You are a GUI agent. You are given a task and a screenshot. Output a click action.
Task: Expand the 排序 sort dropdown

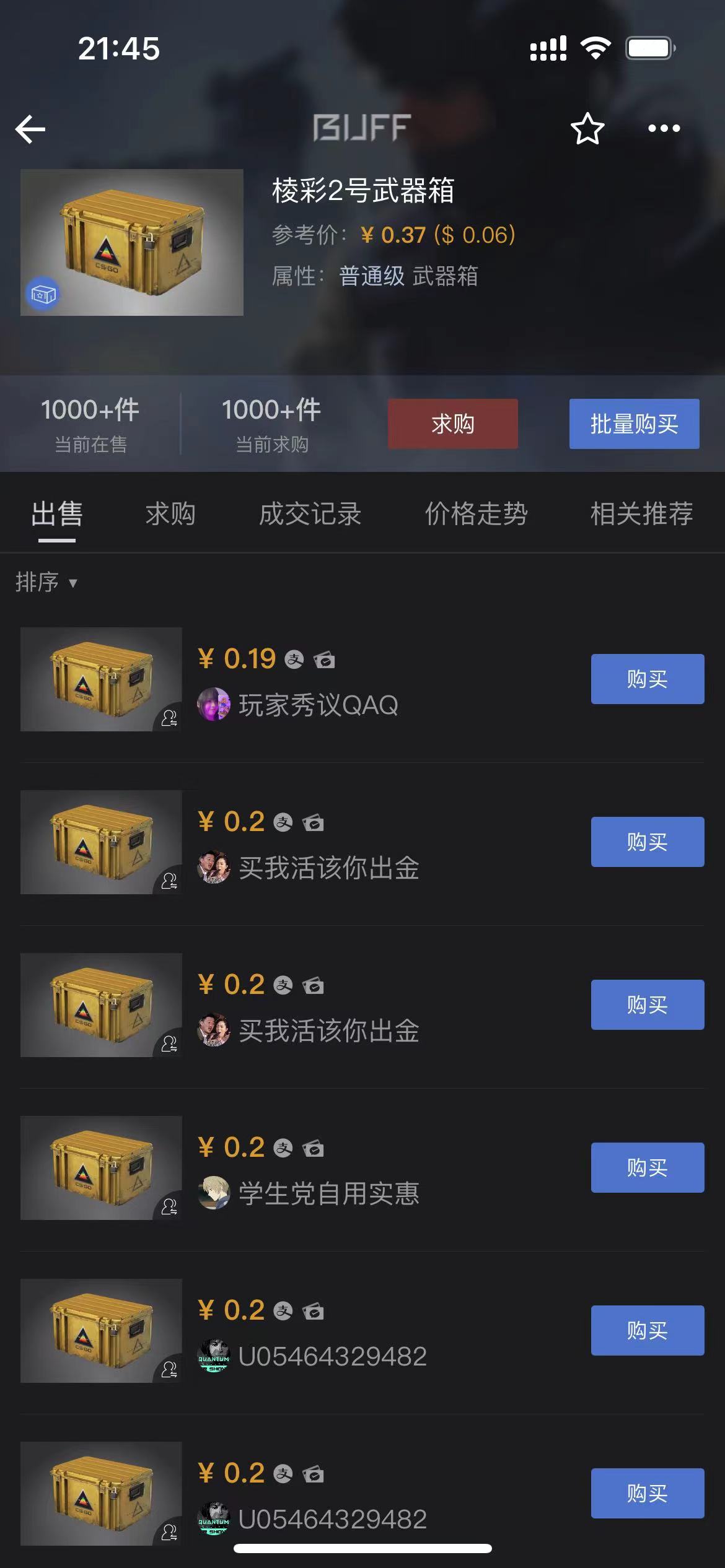(46, 582)
